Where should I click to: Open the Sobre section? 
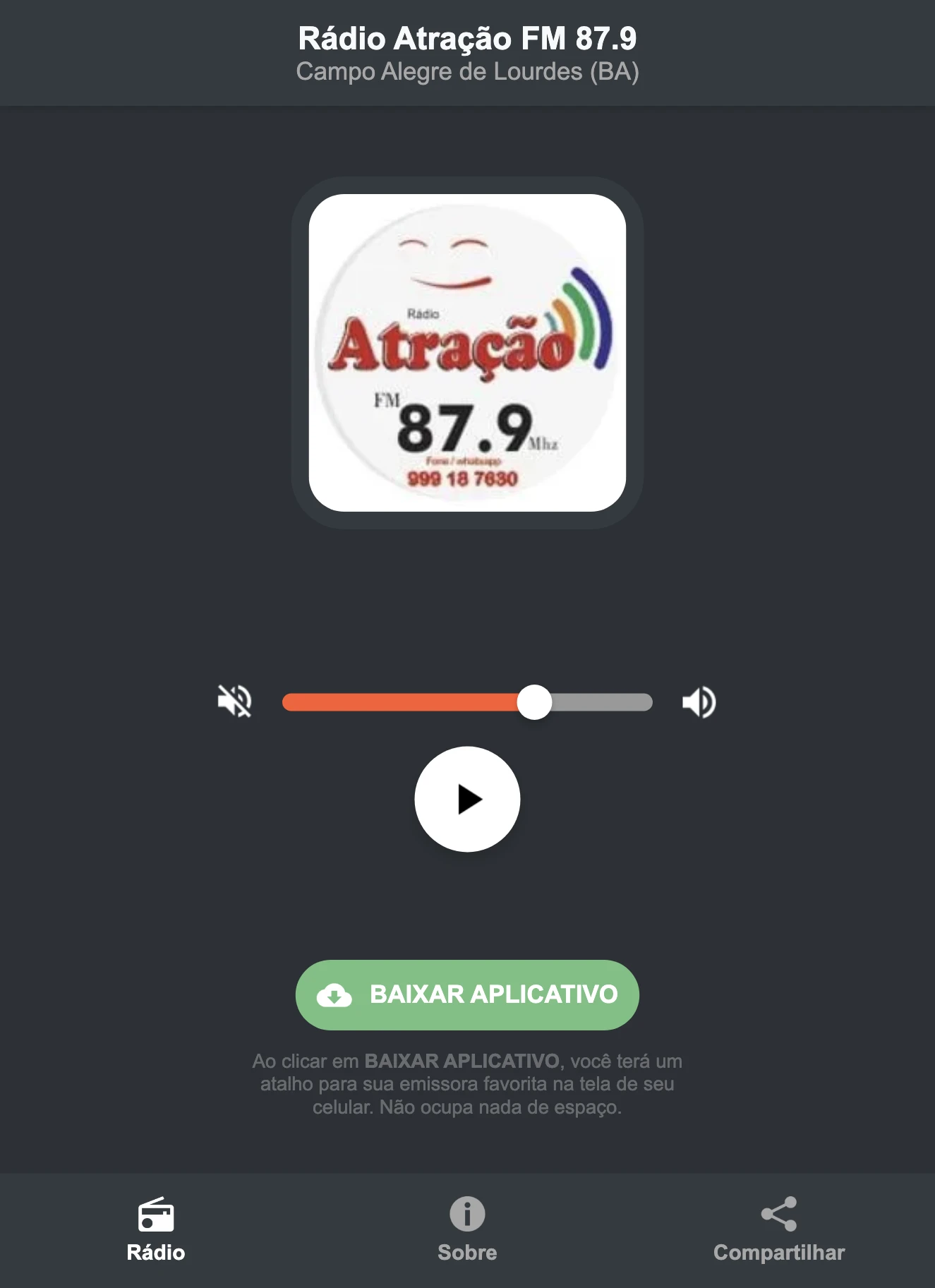tap(467, 1232)
